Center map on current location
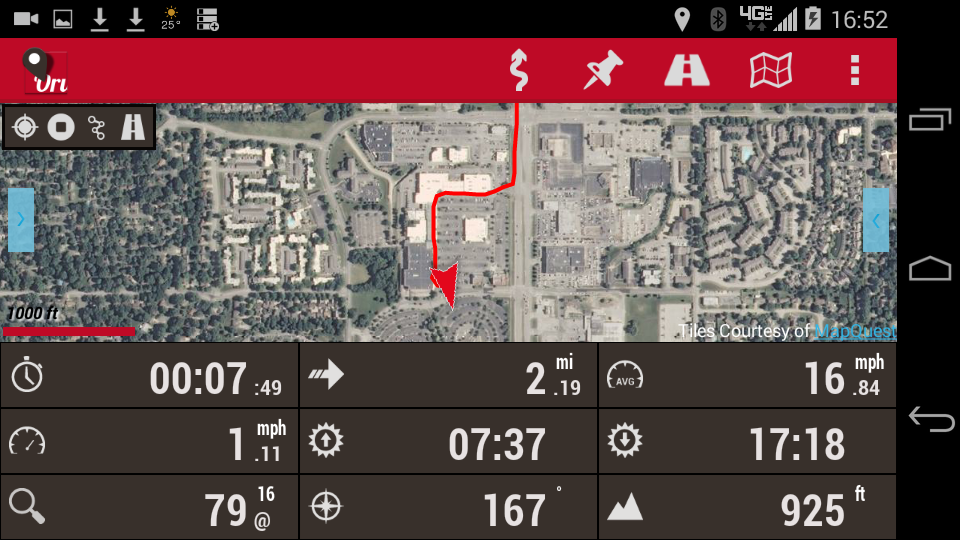This screenshot has width=960, height=540. pyautogui.click(x=25, y=127)
